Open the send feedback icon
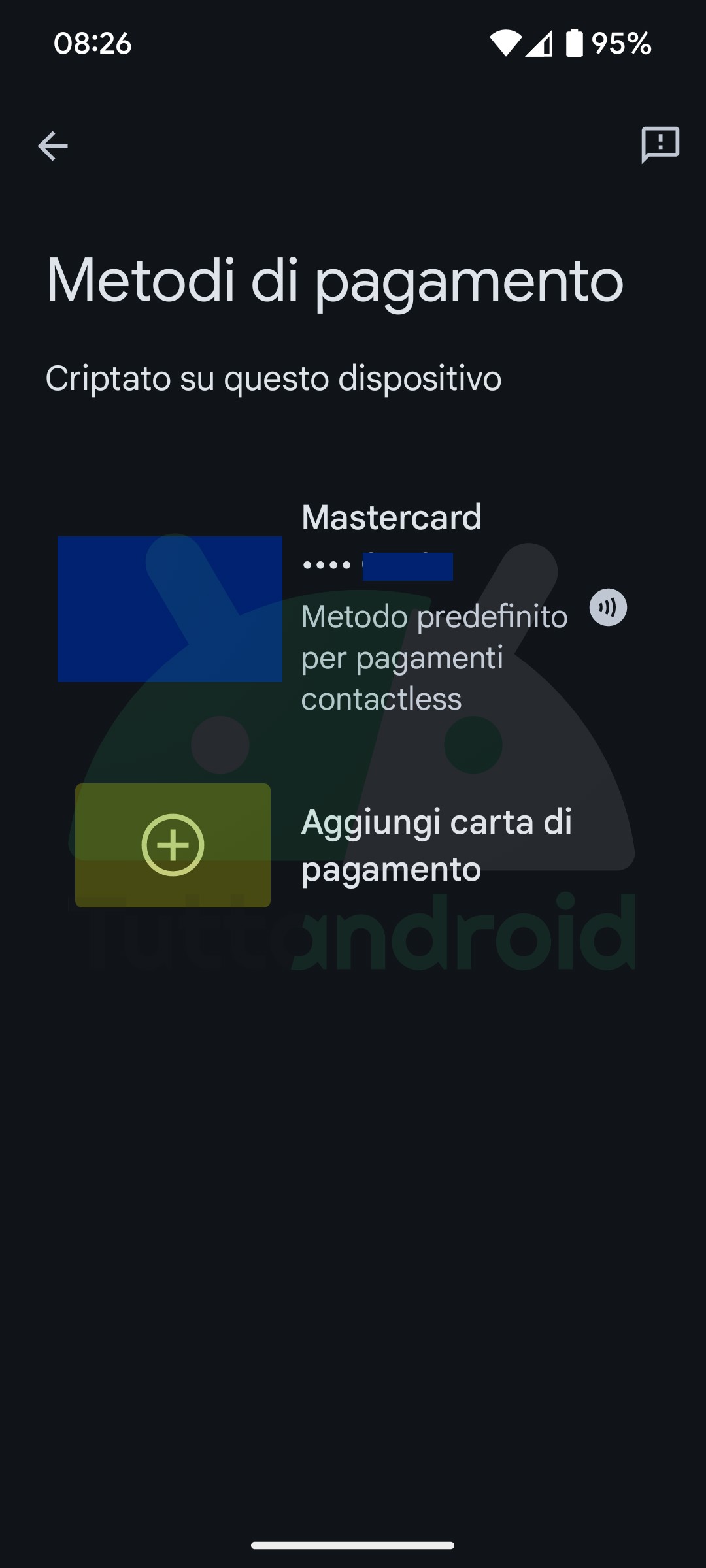The image size is (706, 1568). 660,144
